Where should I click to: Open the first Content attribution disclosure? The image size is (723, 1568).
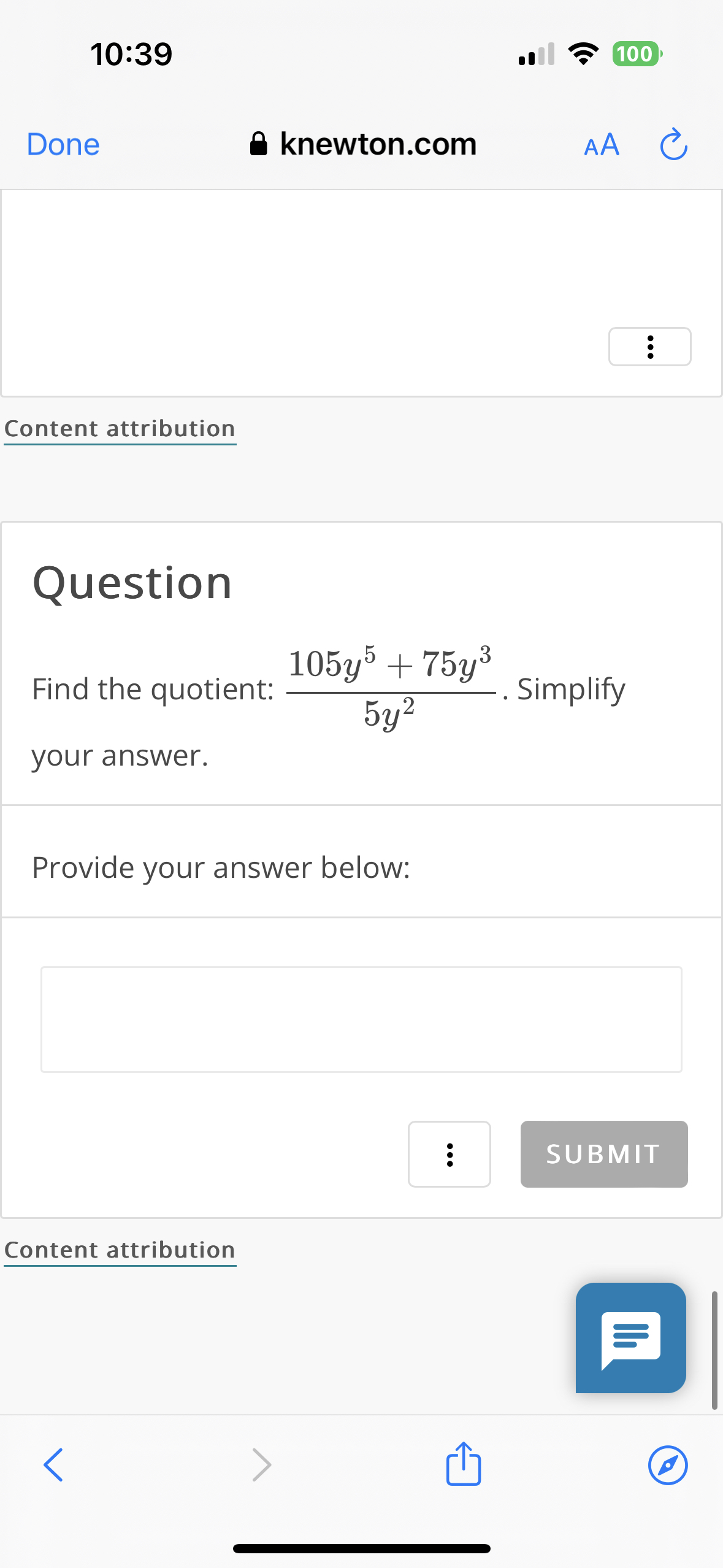(120, 428)
